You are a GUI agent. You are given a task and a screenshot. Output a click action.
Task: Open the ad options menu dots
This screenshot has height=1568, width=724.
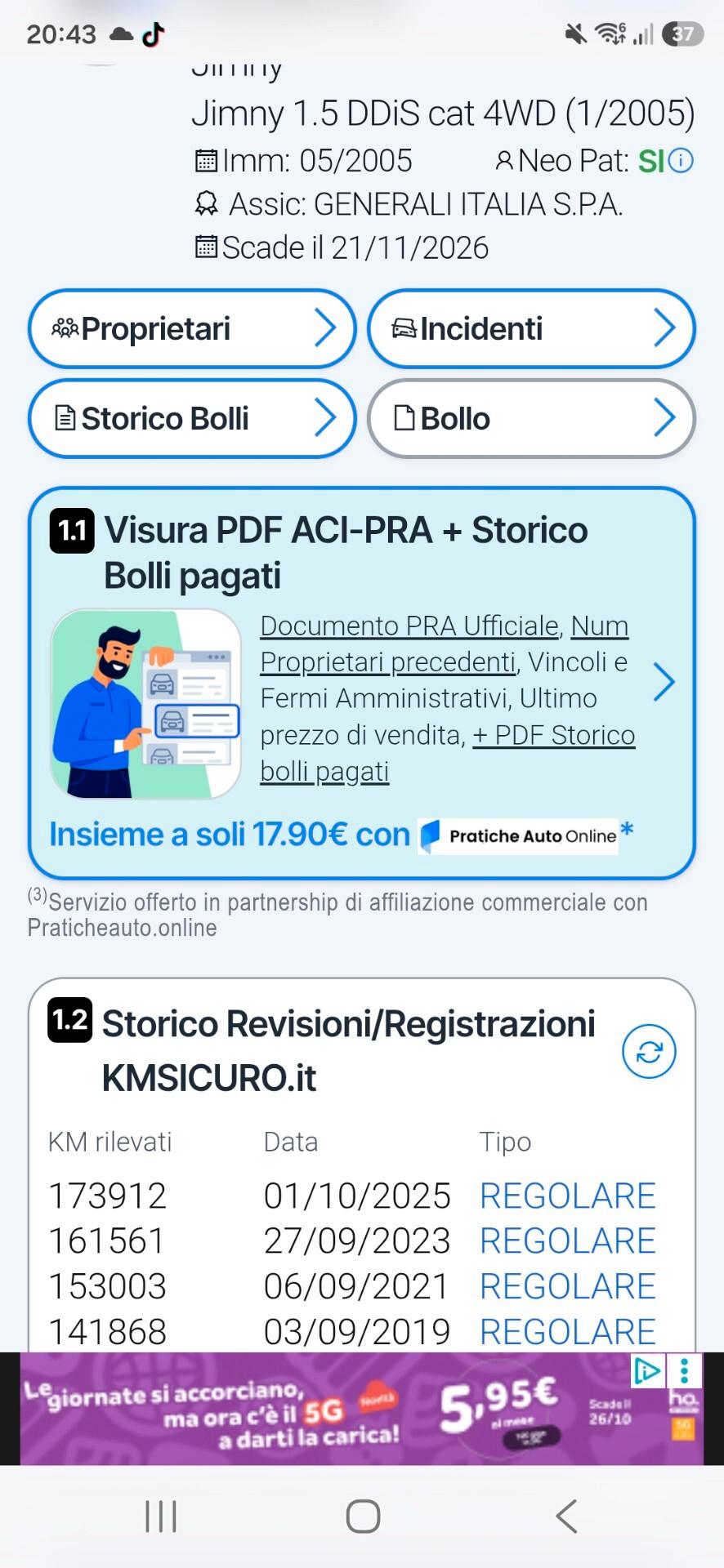pos(686,1371)
